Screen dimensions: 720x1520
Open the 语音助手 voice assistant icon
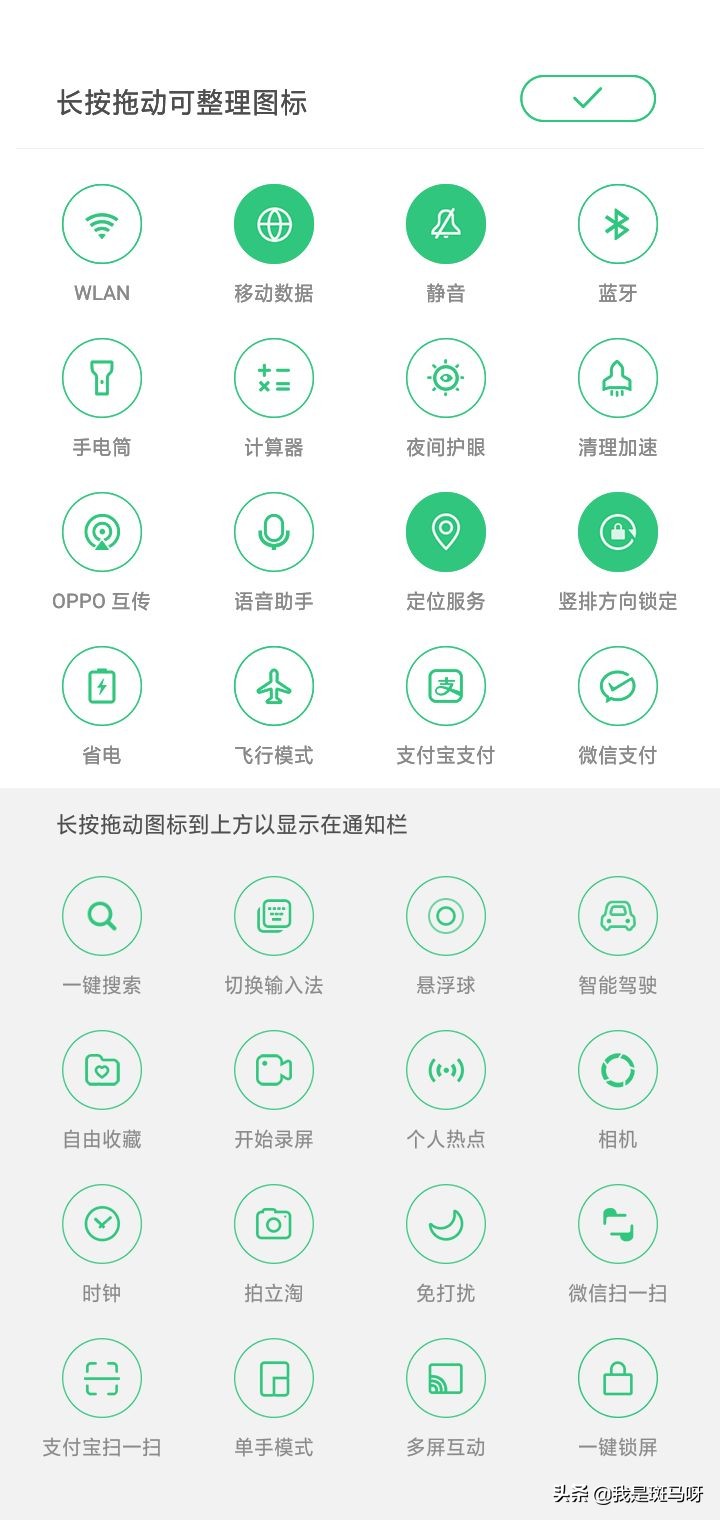click(273, 532)
